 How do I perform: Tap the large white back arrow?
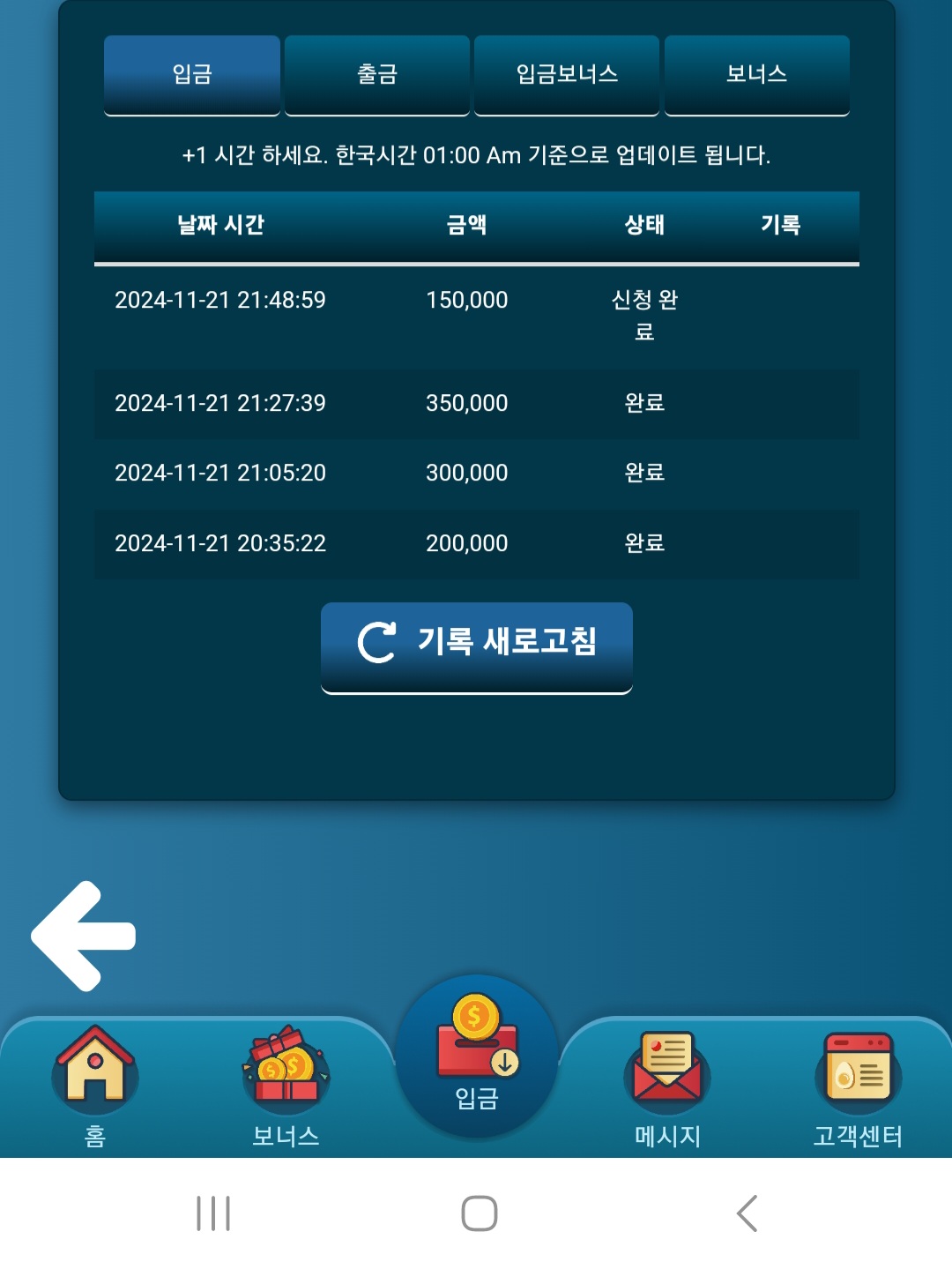[85, 936]
